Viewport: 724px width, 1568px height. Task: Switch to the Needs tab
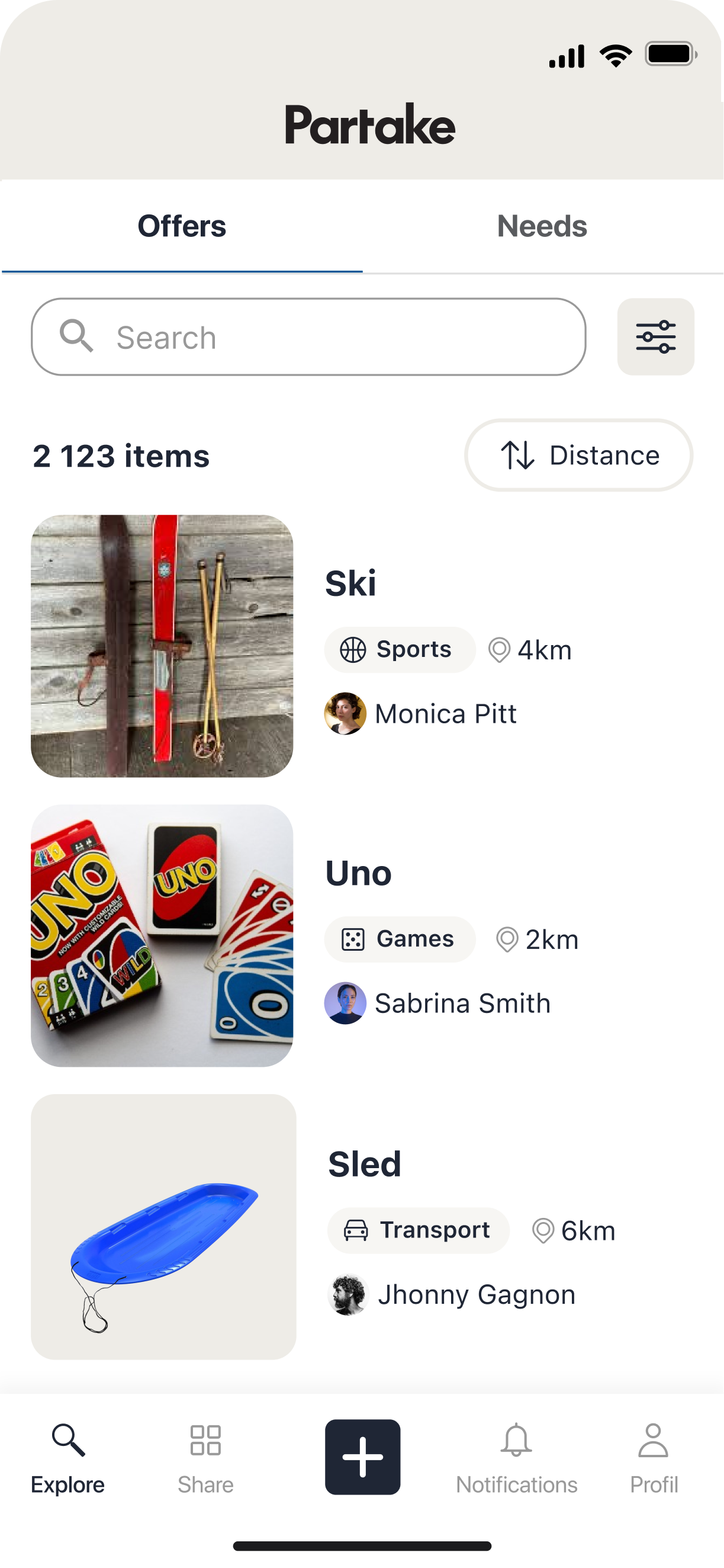click(542, 226)
